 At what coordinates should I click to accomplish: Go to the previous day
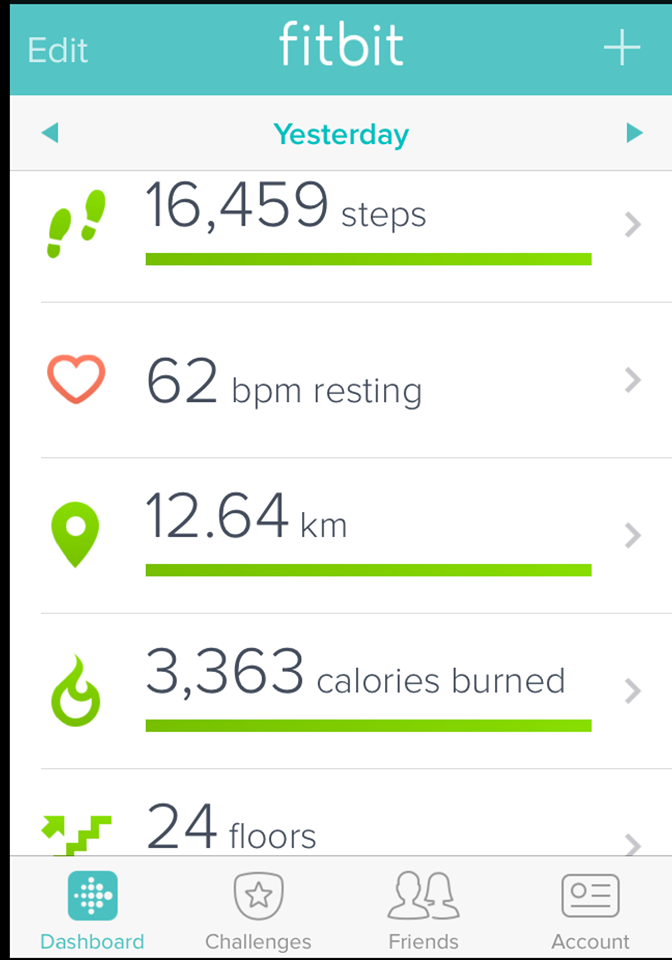click(50, 132)
